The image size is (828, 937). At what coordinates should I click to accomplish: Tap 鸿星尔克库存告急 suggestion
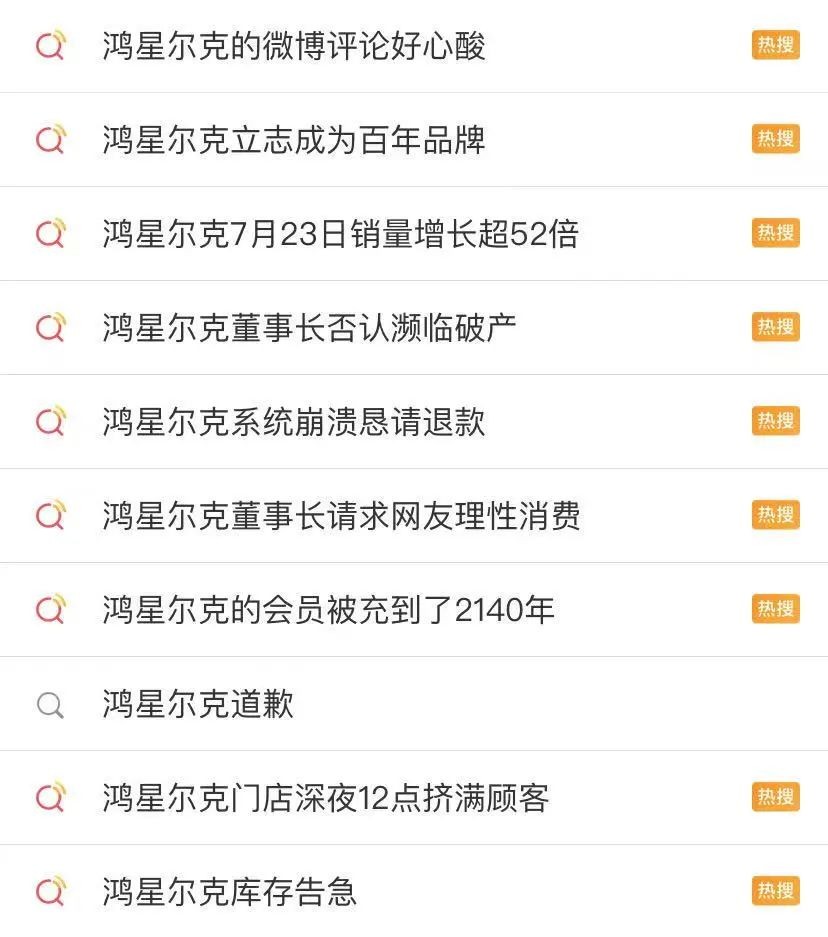click(x=229, y=892)
